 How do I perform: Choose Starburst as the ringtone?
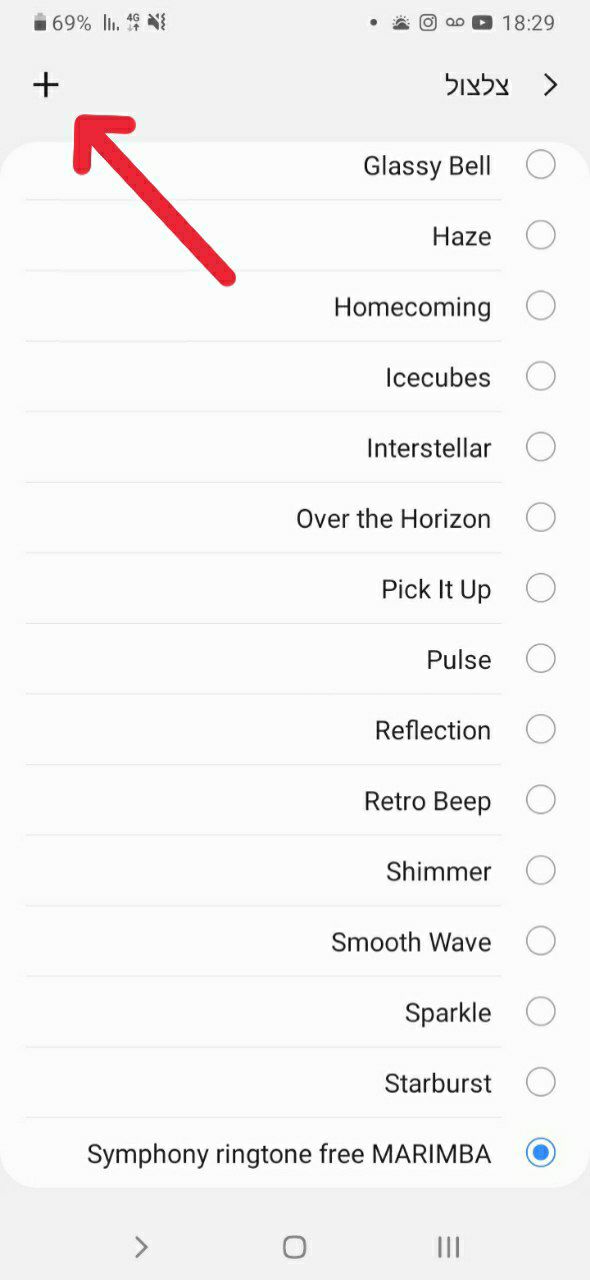[294, 1083]
